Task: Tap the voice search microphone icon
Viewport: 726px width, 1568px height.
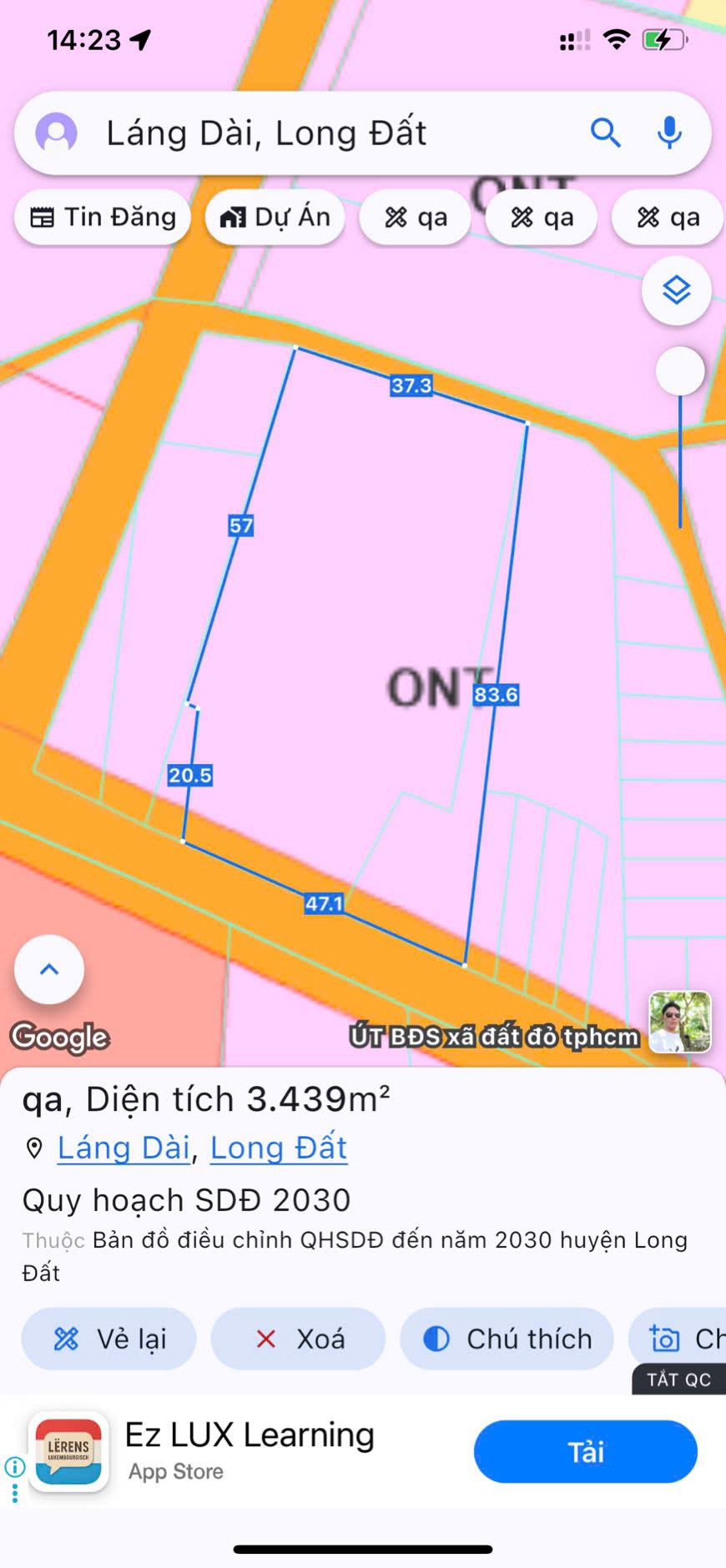Action: coord(668,132)
